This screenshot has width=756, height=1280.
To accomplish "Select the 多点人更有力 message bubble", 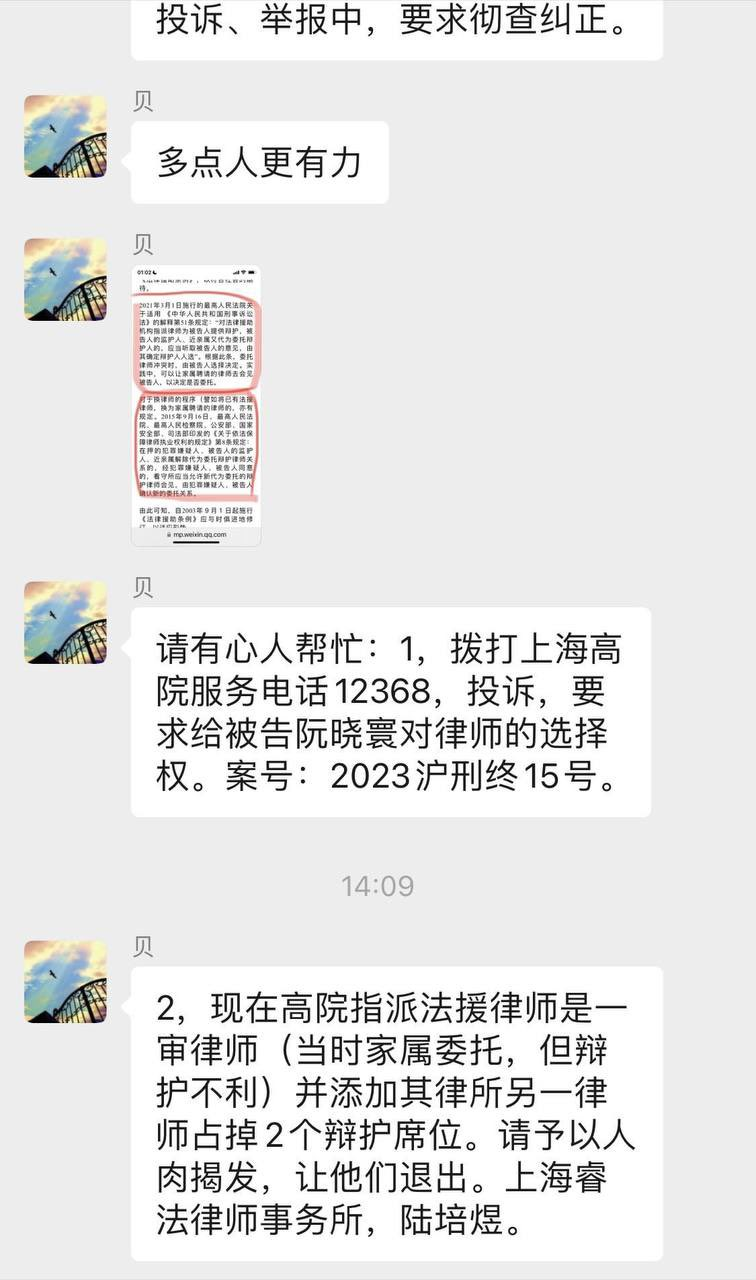I will pyautogui.click(x=258, y=160).
